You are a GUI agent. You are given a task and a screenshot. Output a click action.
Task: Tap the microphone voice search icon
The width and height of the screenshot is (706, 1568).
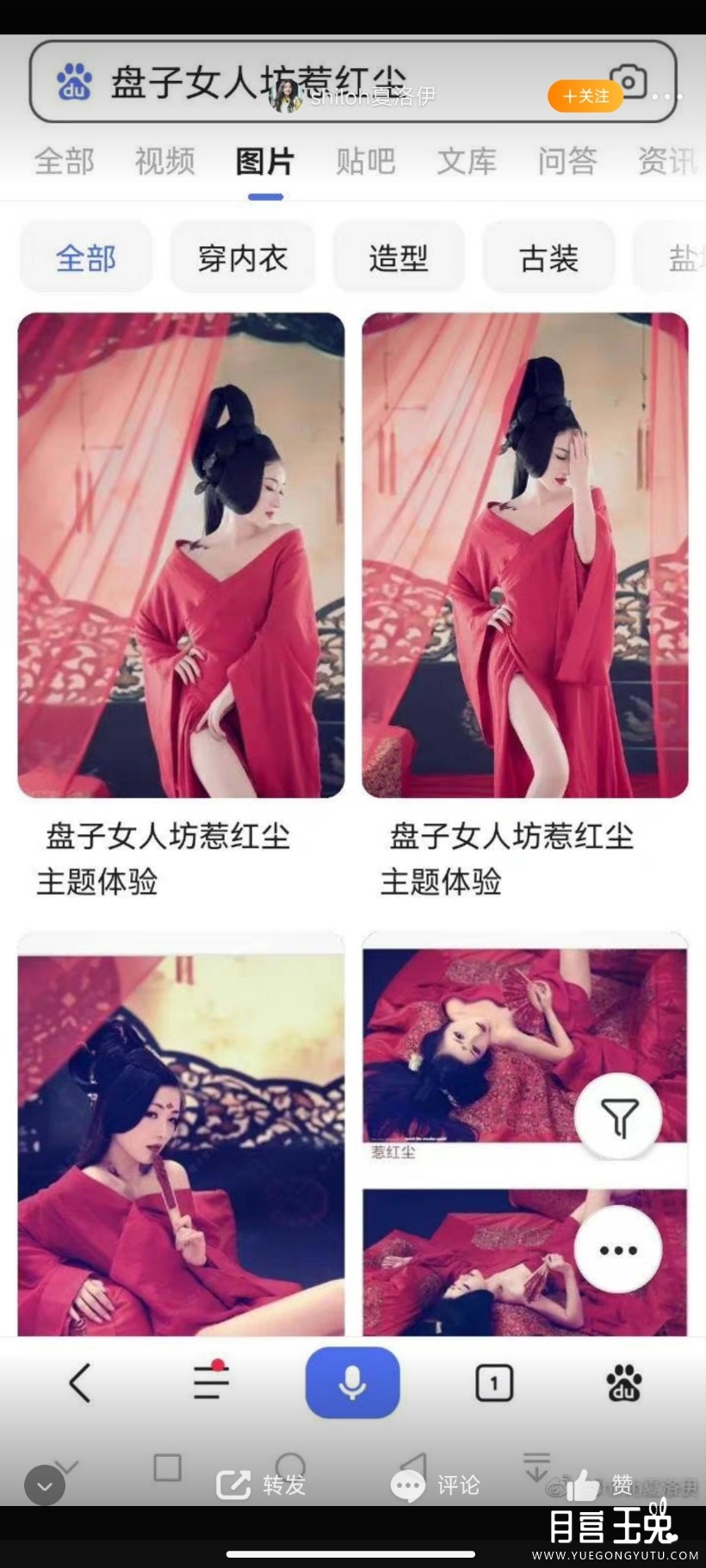(353, 1381)
